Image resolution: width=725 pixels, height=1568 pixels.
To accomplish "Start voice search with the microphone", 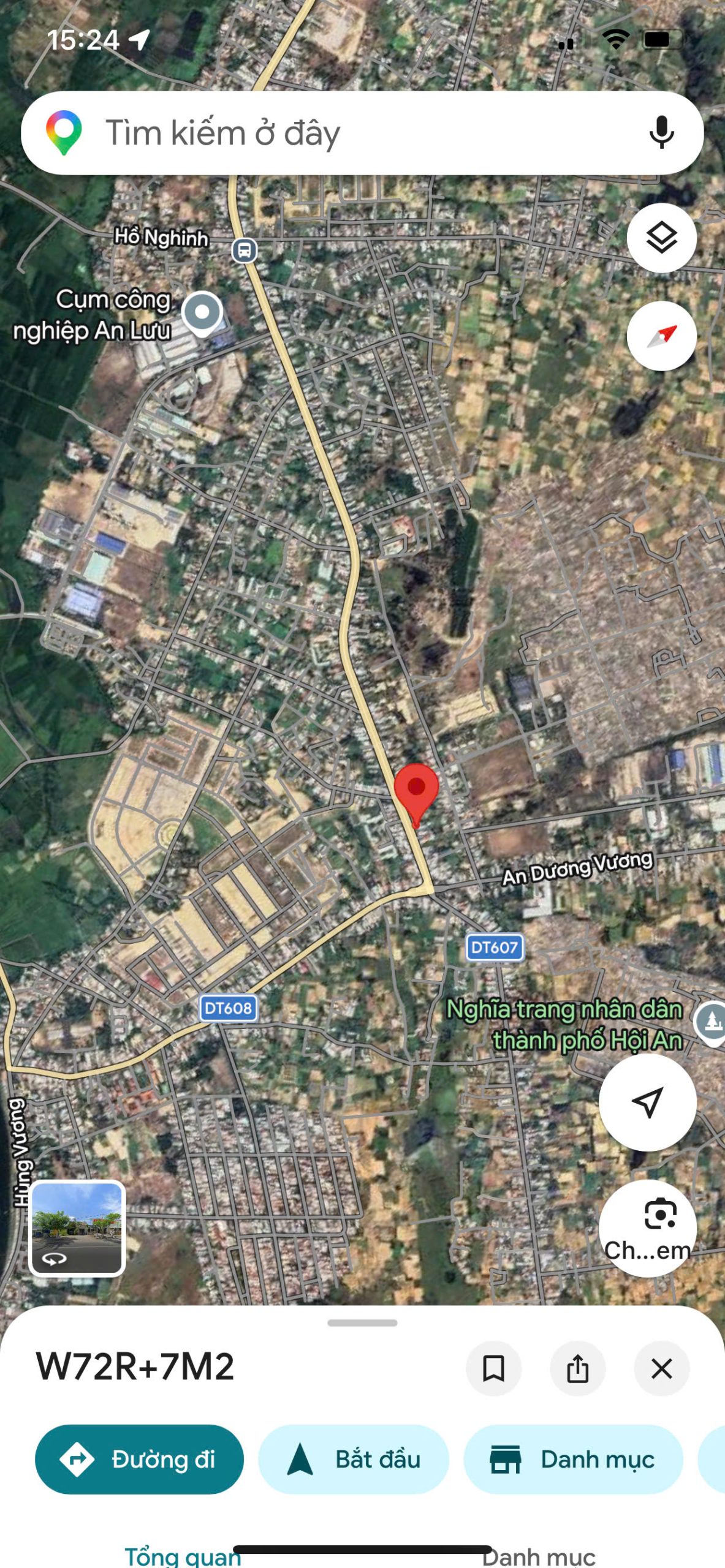I will tap(661, 132).
